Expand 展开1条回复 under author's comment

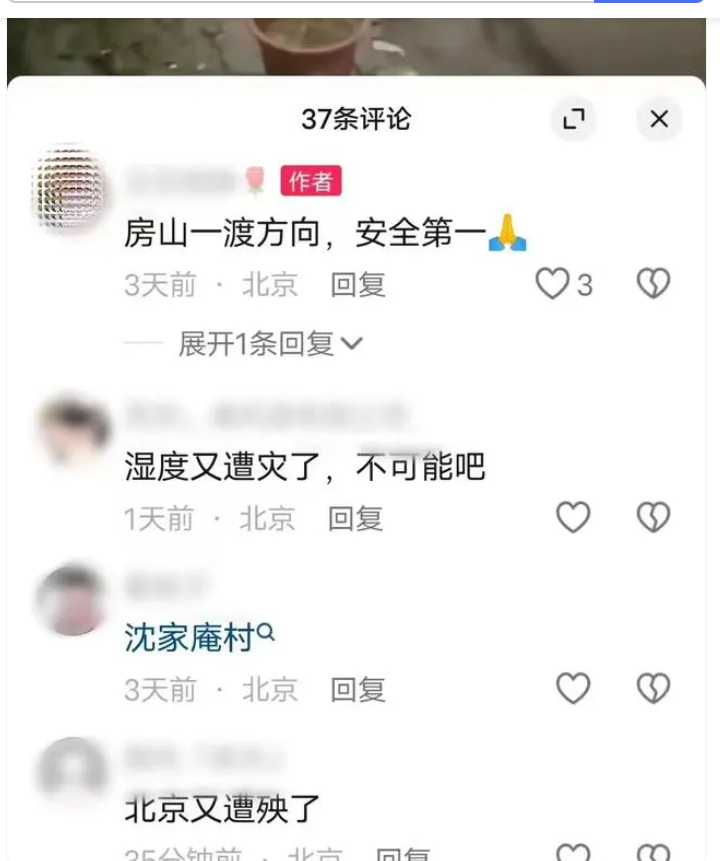click(x=270, y=344)
